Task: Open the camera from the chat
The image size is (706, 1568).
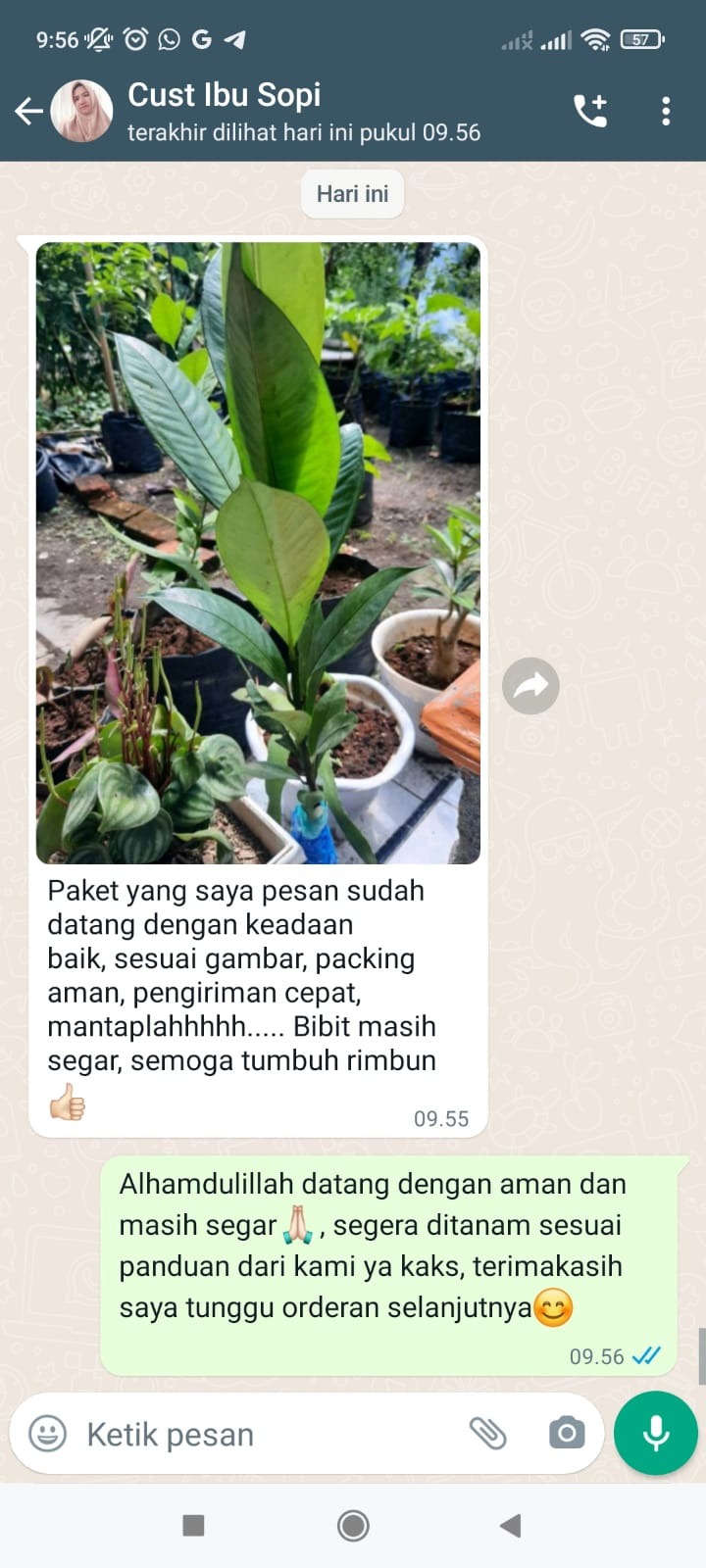Action: coord(566,1434)
